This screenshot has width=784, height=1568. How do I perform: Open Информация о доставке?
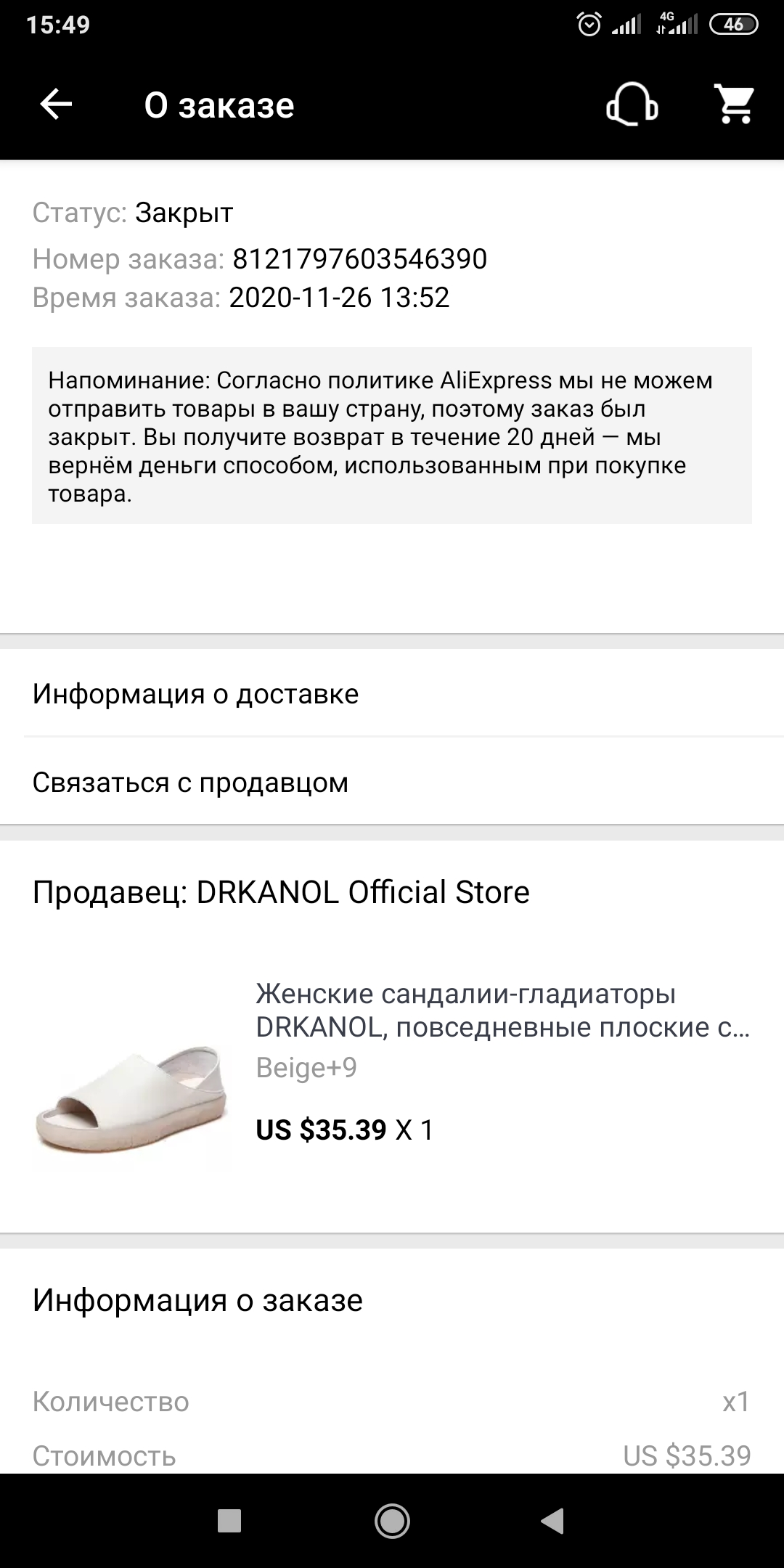(392, 694)
